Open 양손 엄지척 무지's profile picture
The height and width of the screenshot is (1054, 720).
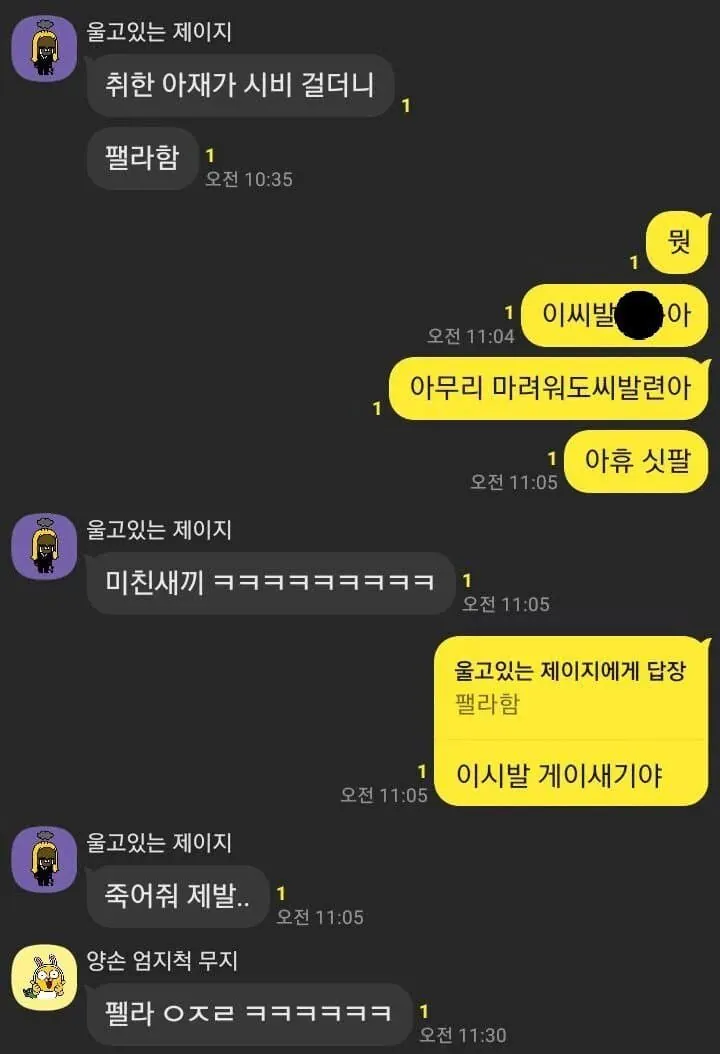click(x=44, y=977)
